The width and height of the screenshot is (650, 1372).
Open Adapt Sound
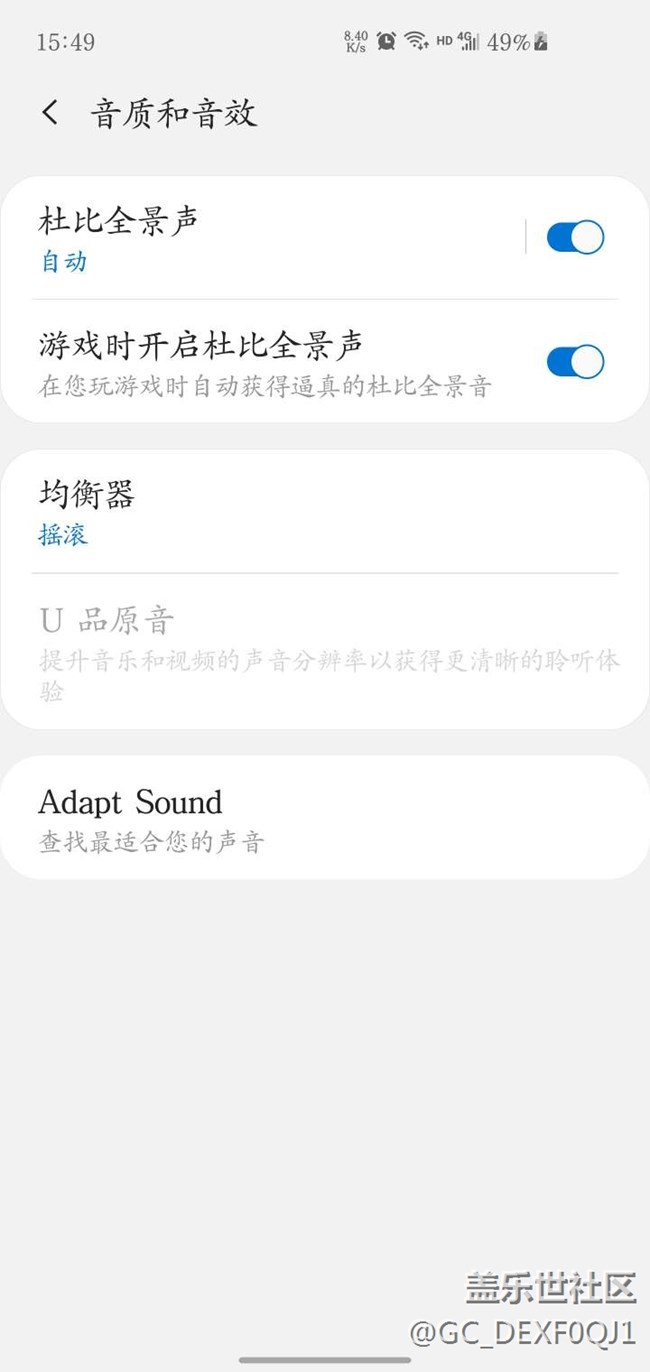(325, 818)
